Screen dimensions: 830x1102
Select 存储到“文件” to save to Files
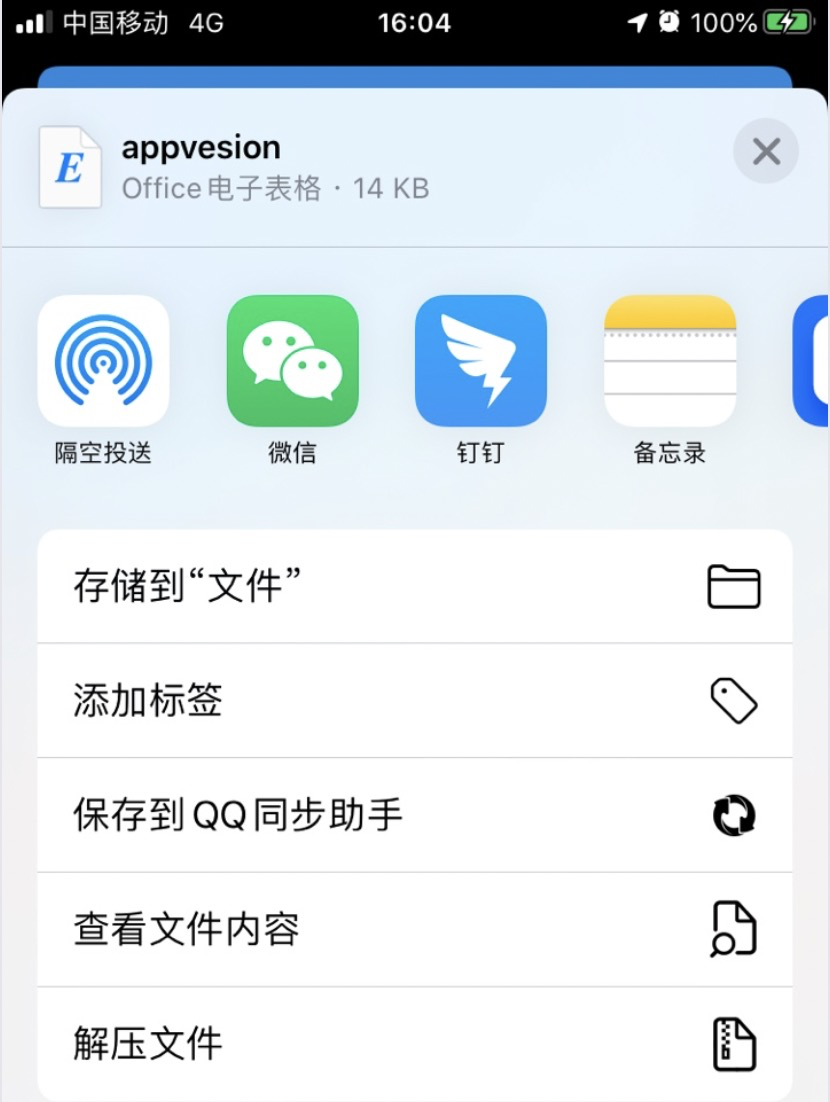(415, 586)
